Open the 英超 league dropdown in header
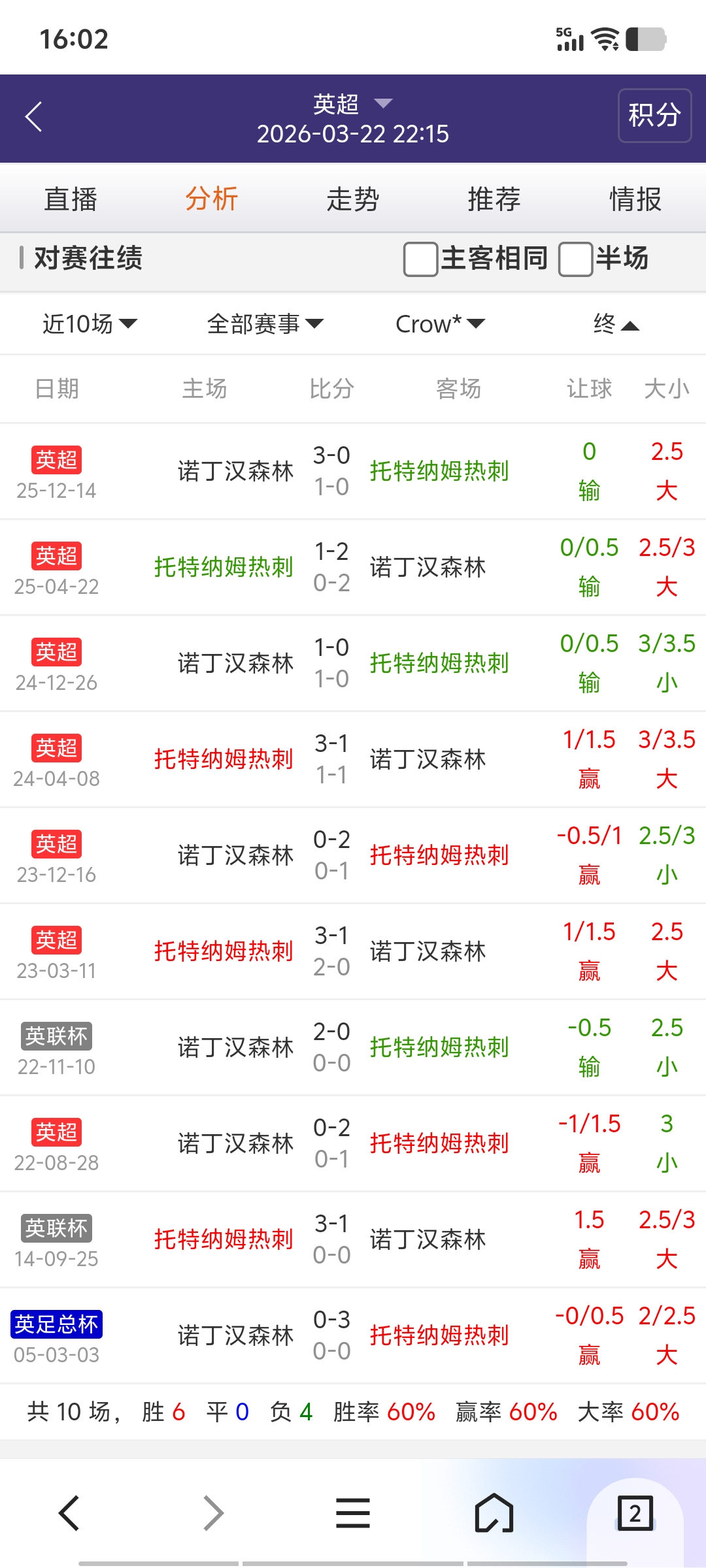 [x=353, y=104]
